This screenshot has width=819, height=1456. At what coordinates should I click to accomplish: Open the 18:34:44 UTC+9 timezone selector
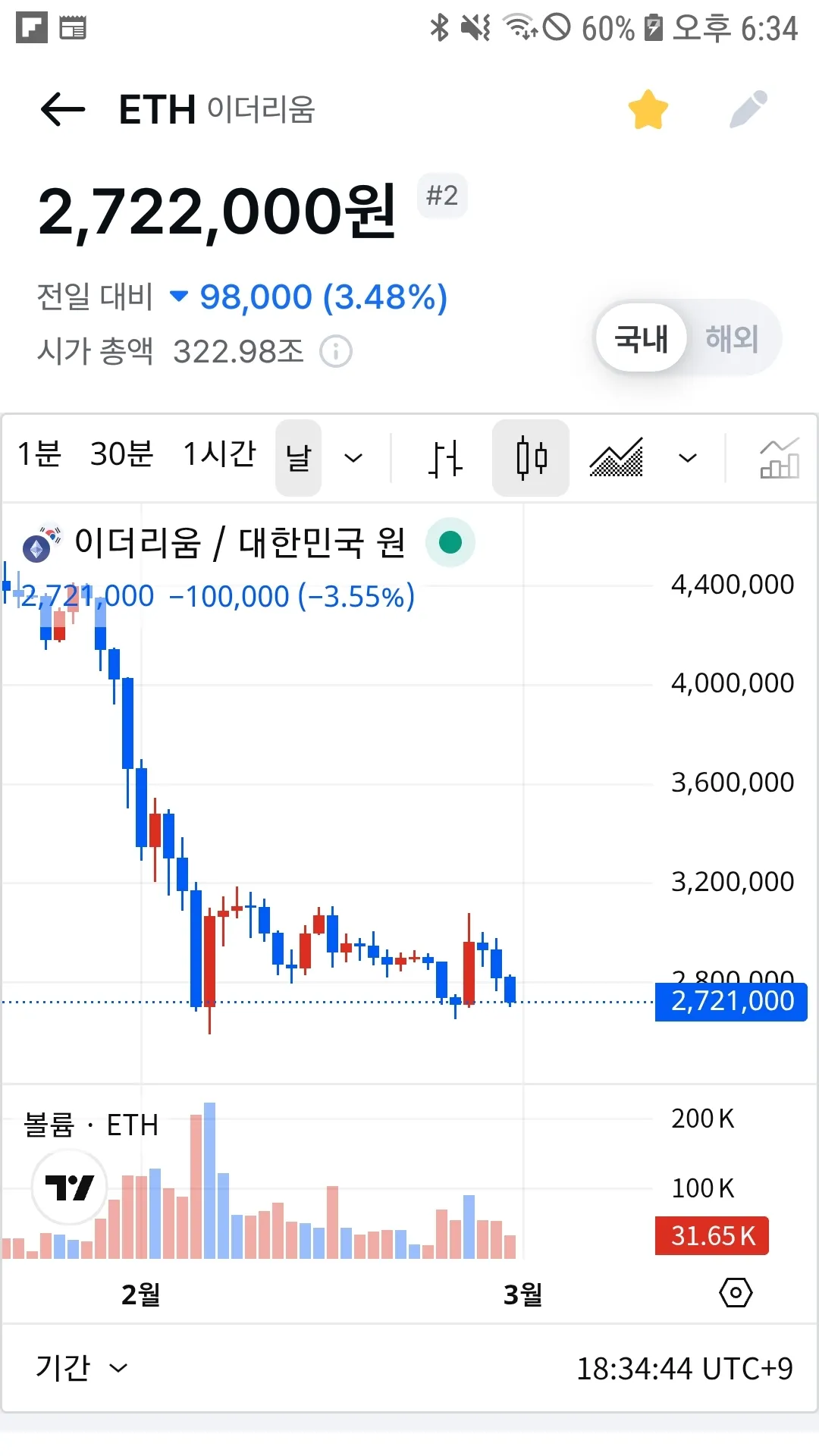pyautogui.click(x=684, y=1369)
